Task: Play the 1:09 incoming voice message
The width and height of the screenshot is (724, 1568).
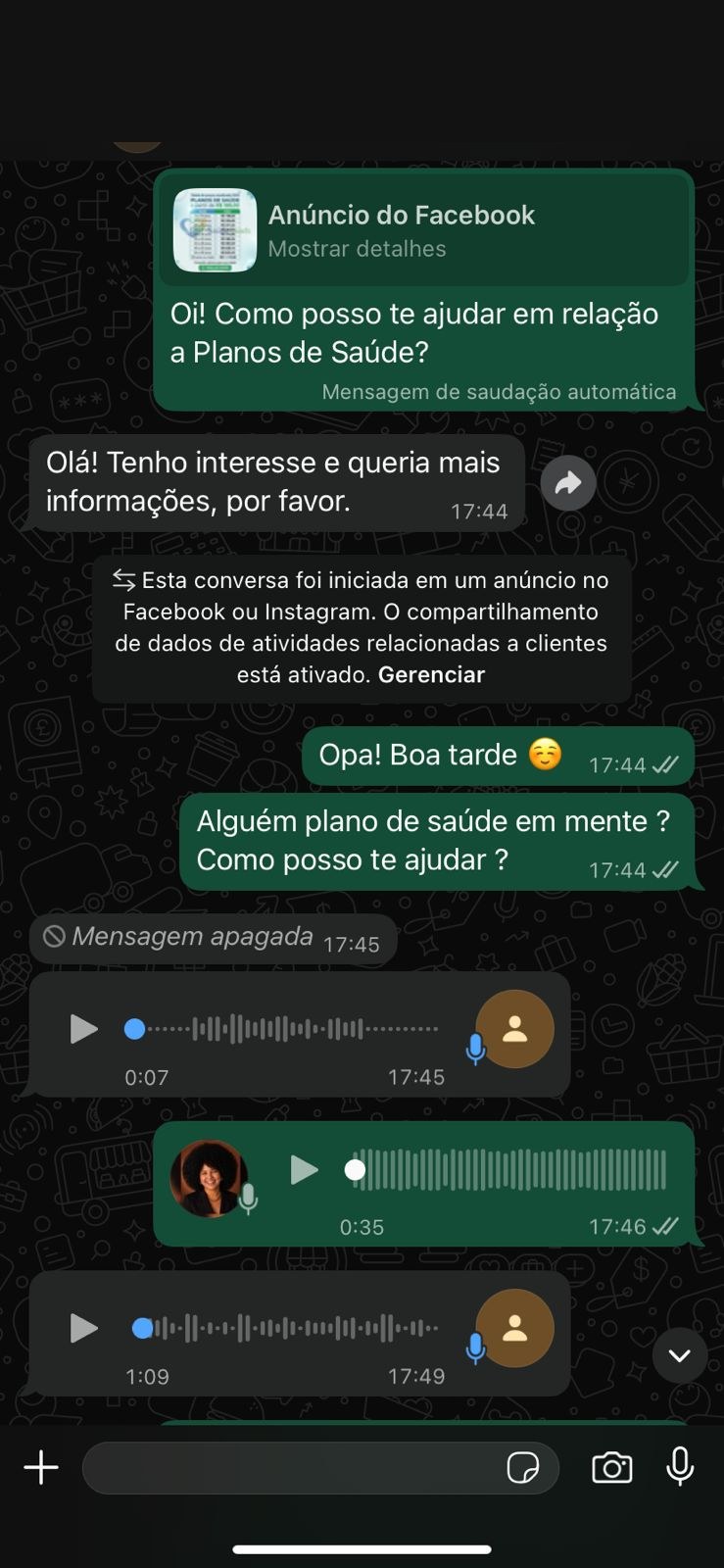Action: coord(83,1328)
